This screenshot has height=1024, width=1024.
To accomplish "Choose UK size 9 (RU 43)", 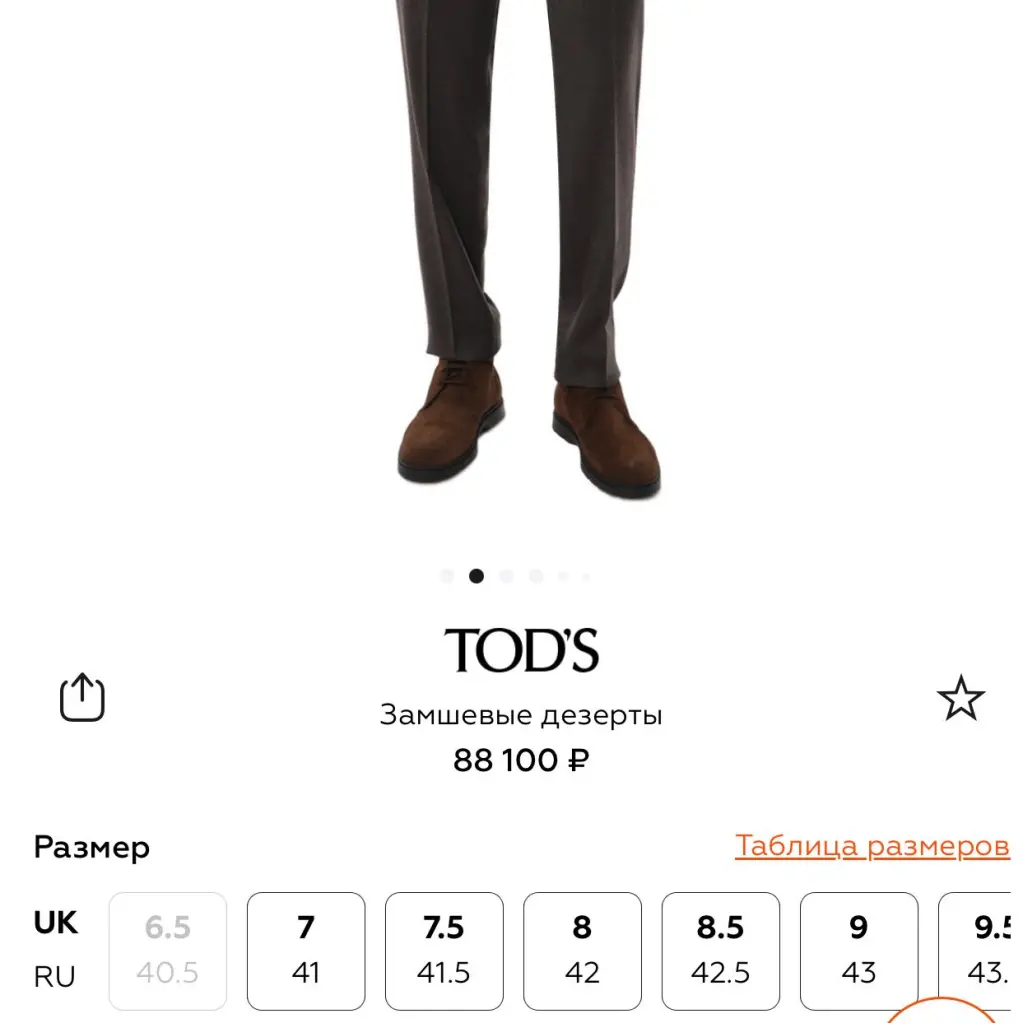I will [858, 950].
